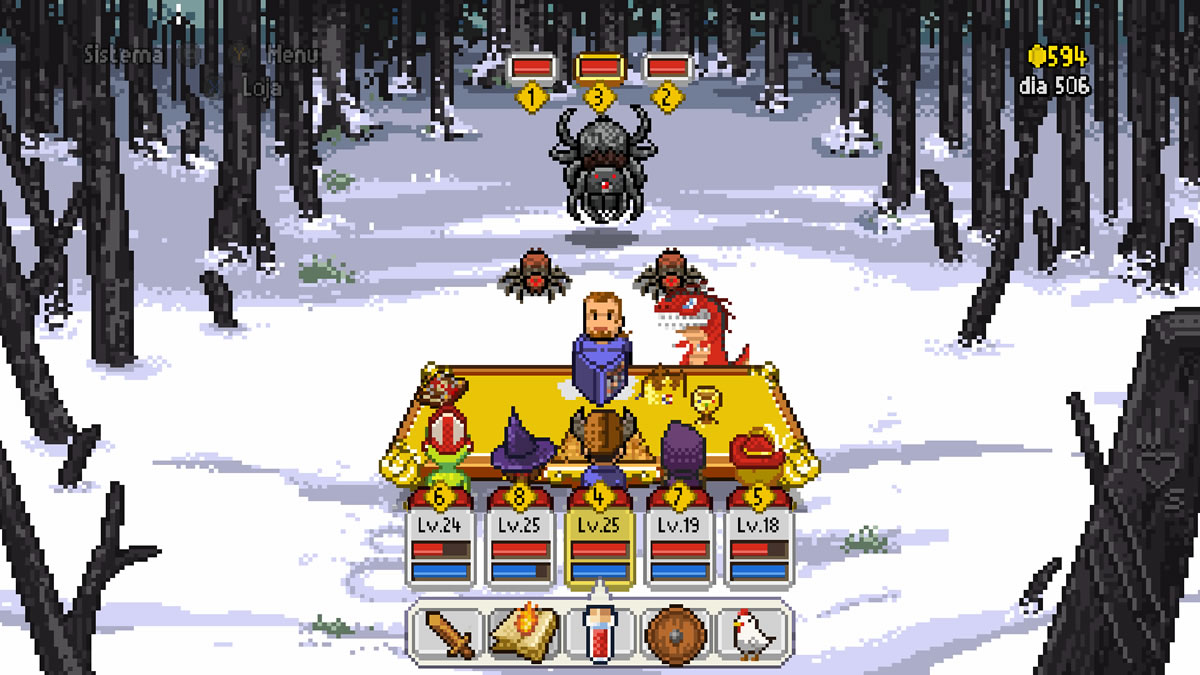Select enemy health bar marked 2
The height and width of the screenshot is (675, 1200).
(x=666, y=67)
